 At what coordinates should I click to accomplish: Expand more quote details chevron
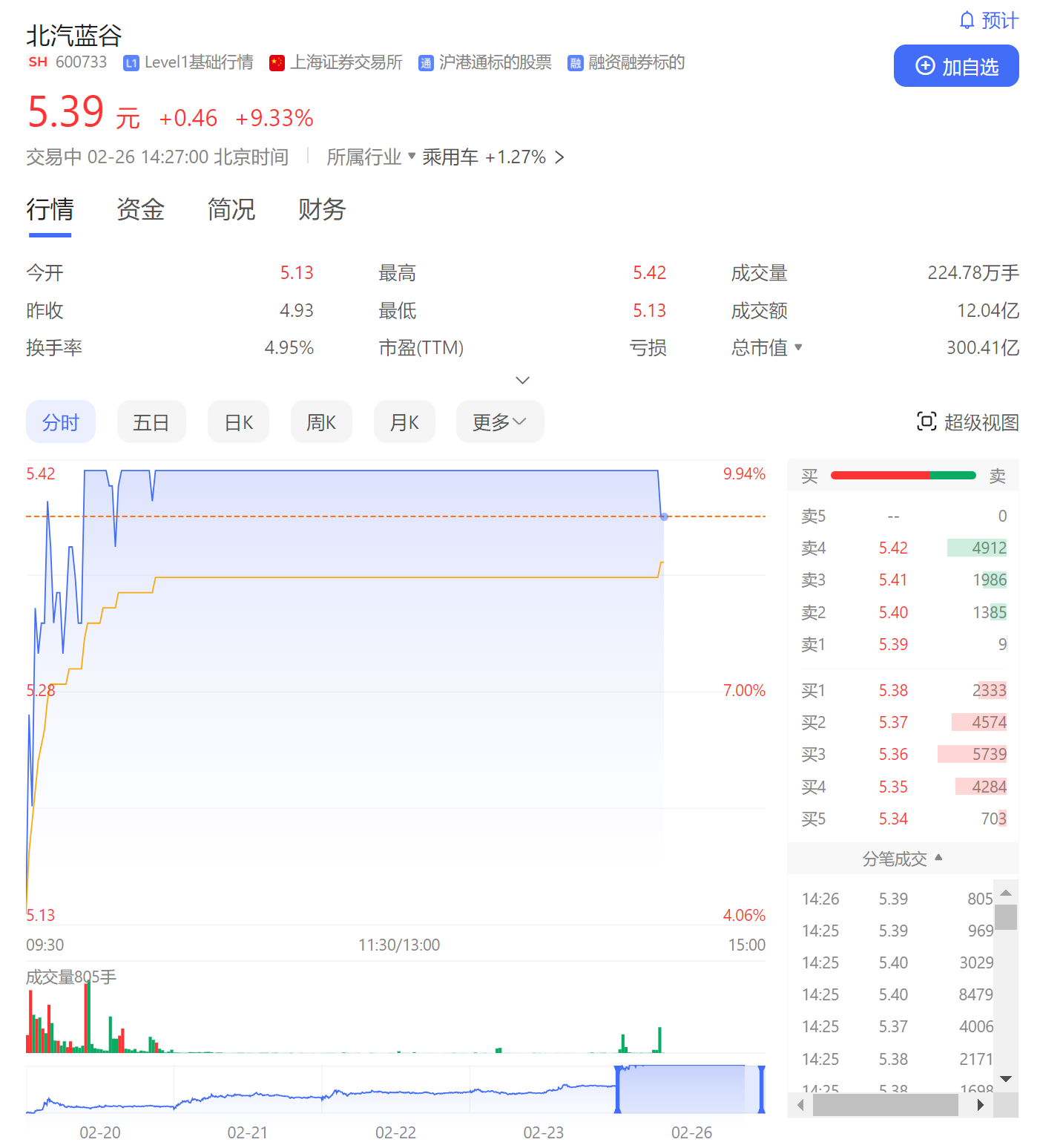(x=522, y=380)
